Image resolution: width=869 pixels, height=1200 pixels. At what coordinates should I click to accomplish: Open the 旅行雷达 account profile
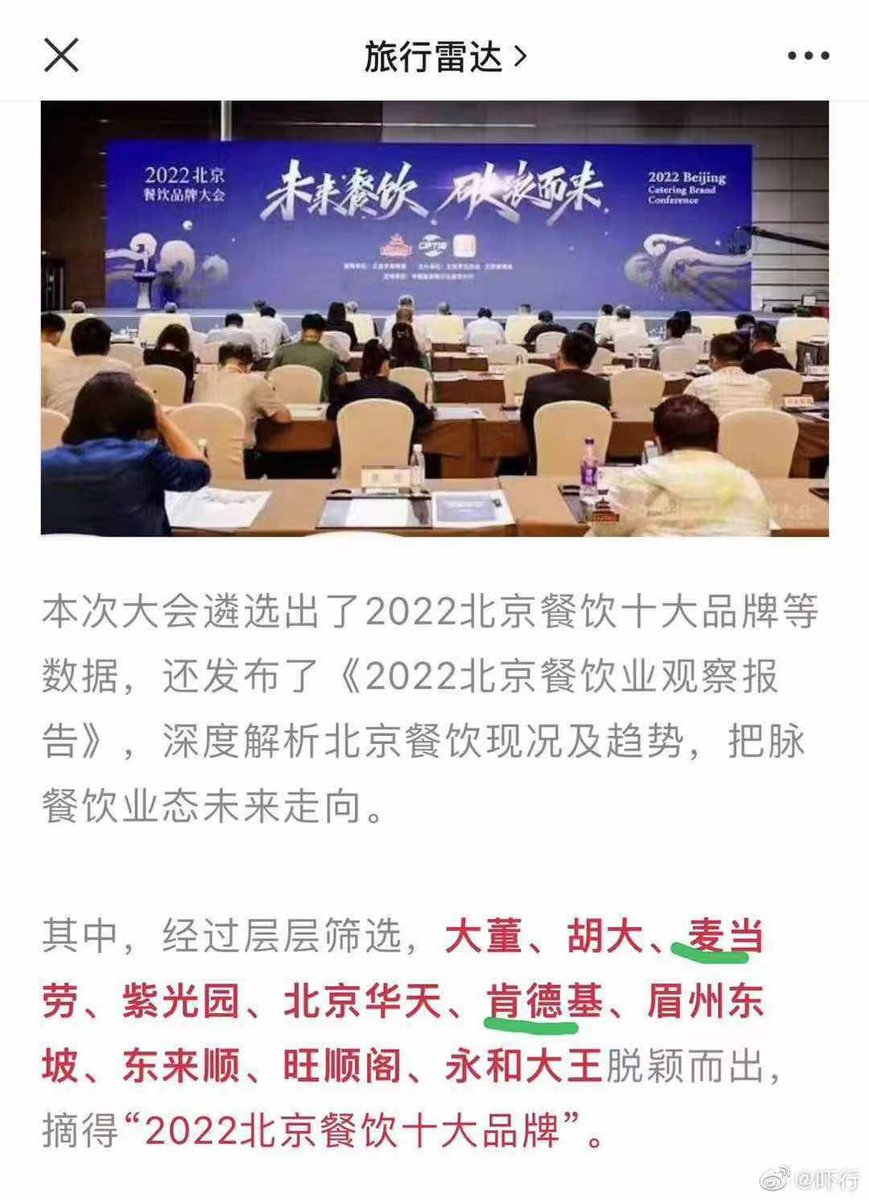[x=444, y=57]
